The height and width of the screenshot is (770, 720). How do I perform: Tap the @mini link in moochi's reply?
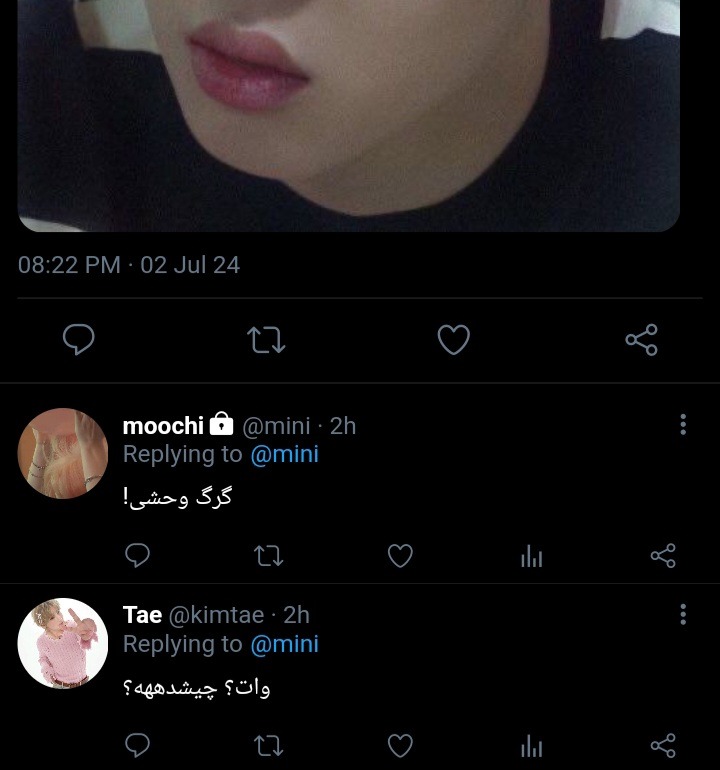pos(284,454)
